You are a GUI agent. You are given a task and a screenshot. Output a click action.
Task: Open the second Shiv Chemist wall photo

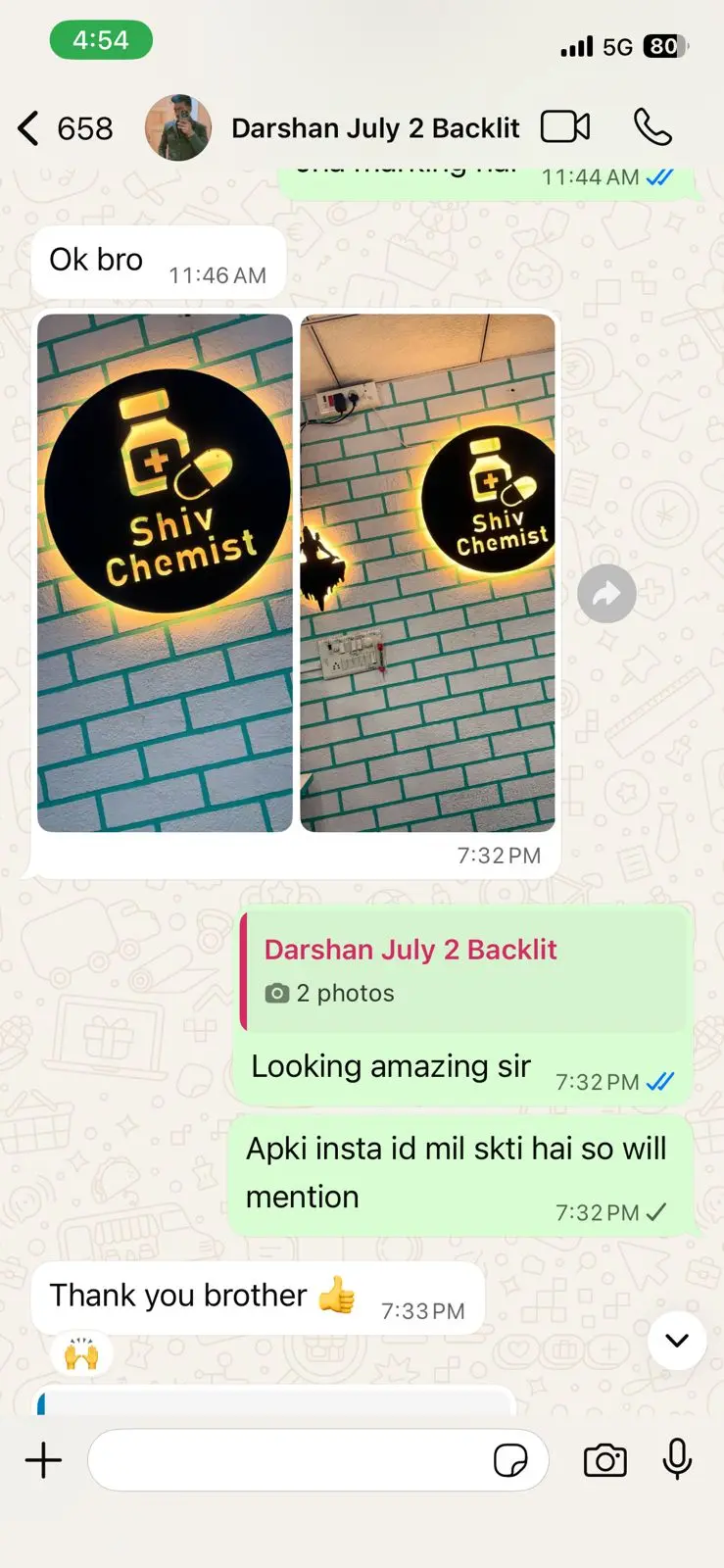pyautogui.click(x=427, y=572)
